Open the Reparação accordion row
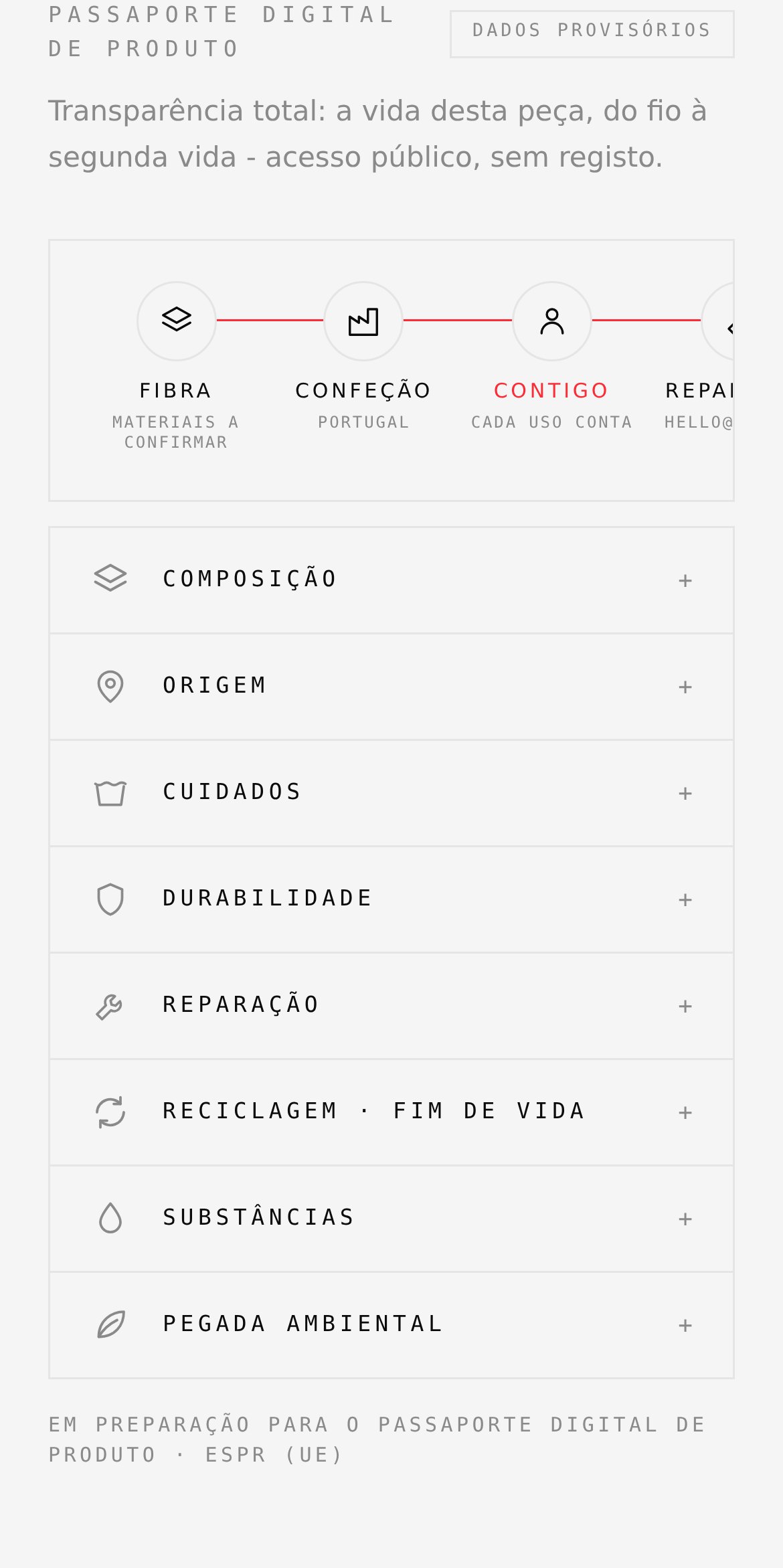Image resolution: width=783 pixels, height=1568 pixels. [391, 1006]
